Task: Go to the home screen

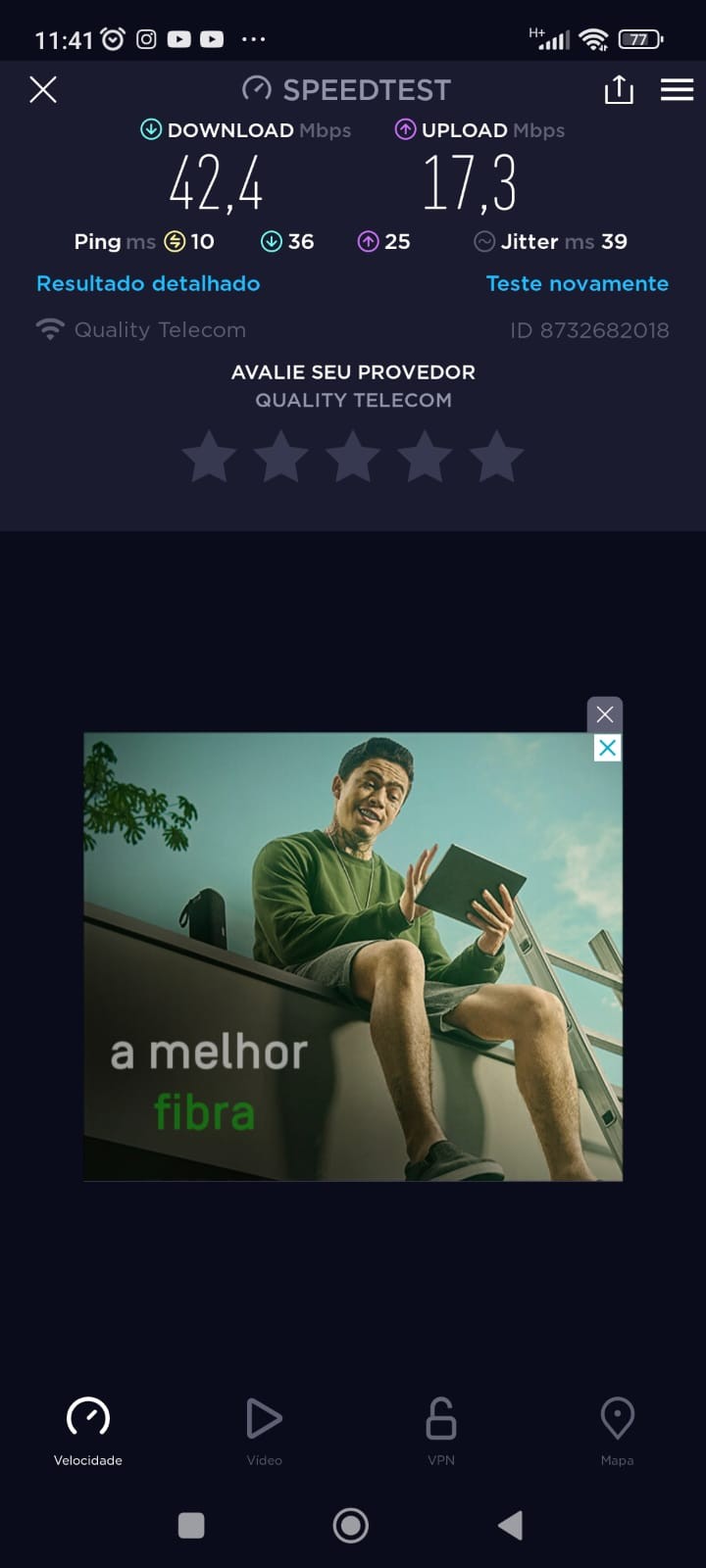Action: click(x=351, y=1525)
